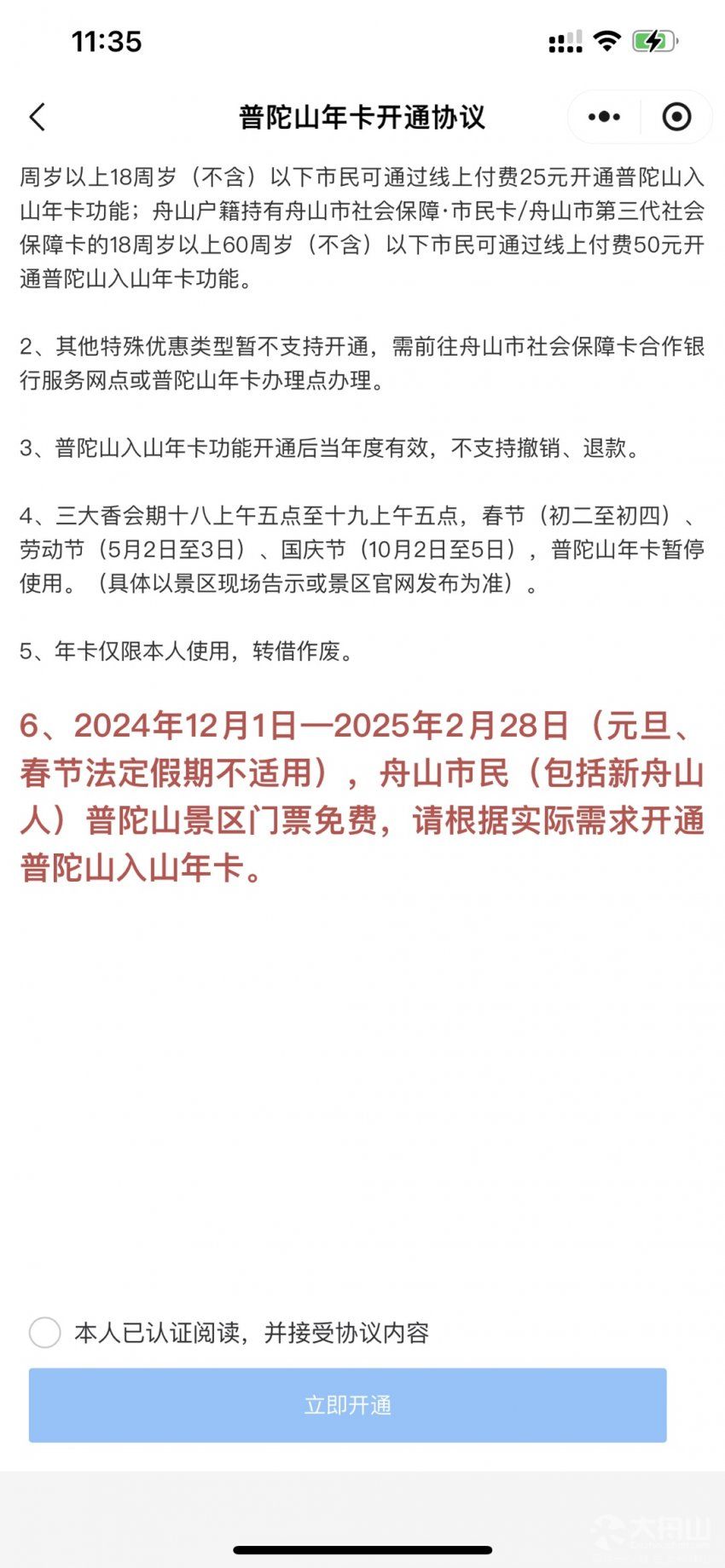Close the mini program with the circle icon
The width and height of the screenshot is (725, 1568).
pos(676,117)
